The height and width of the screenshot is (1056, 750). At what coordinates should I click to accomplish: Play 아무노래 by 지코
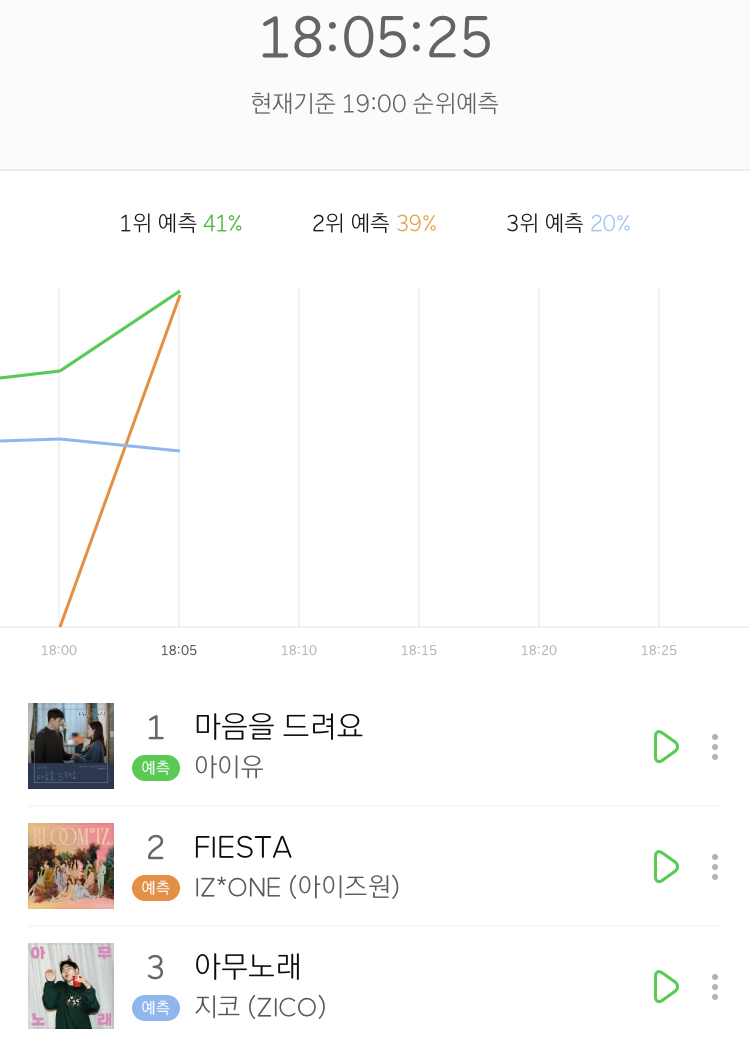point(665,986)
